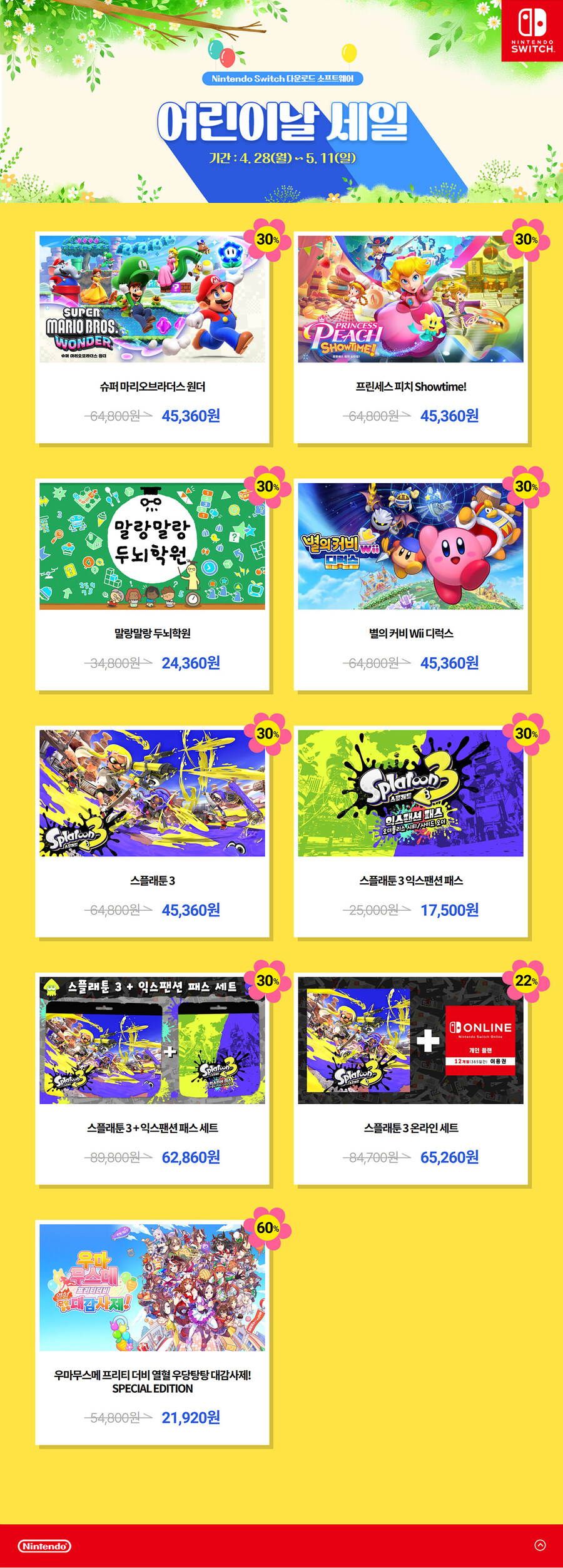Open the Super Mario Bros. Wonder card
This screenshot has height=1568, width=563.
click(152, 337)
